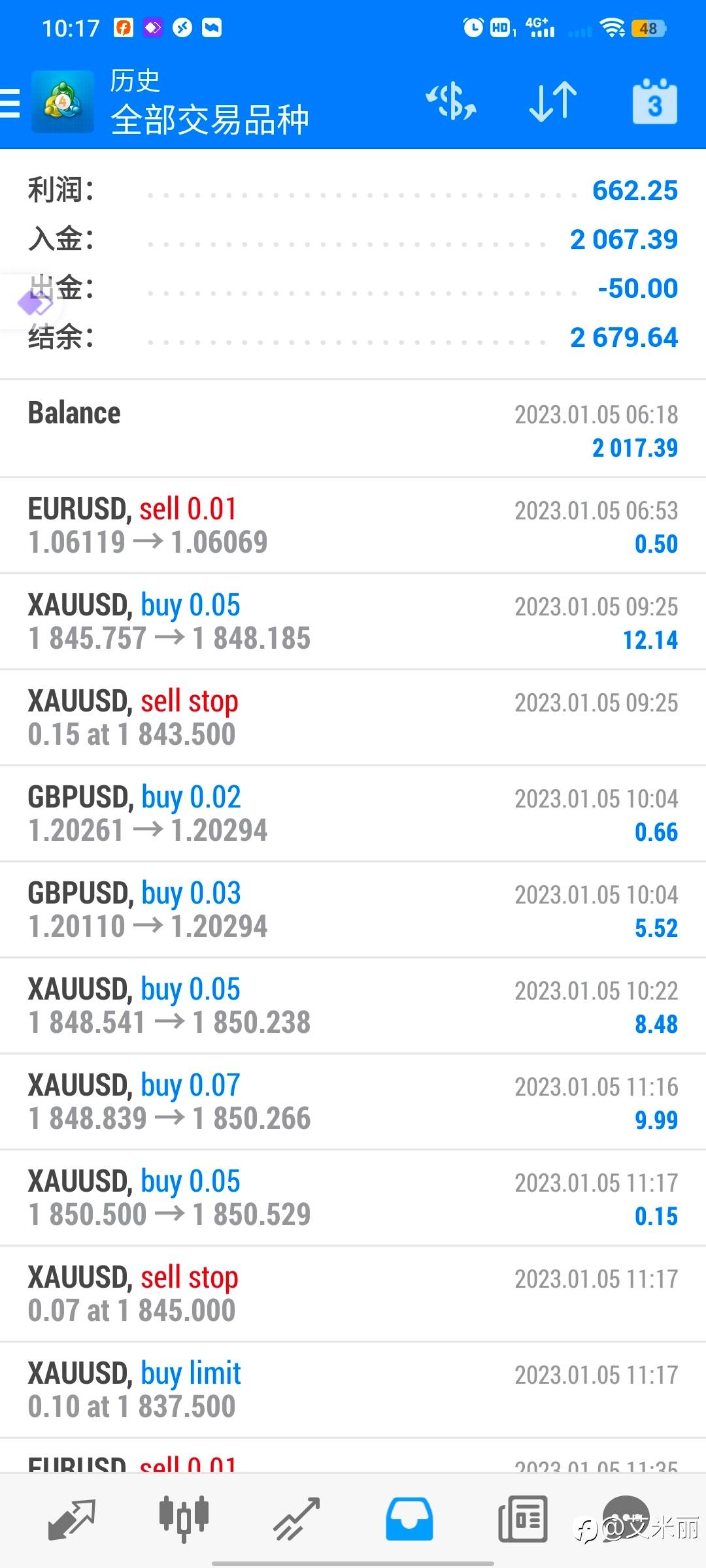Open the XAUUSD buy 0.05 trade at 09:25

(353, 622)
